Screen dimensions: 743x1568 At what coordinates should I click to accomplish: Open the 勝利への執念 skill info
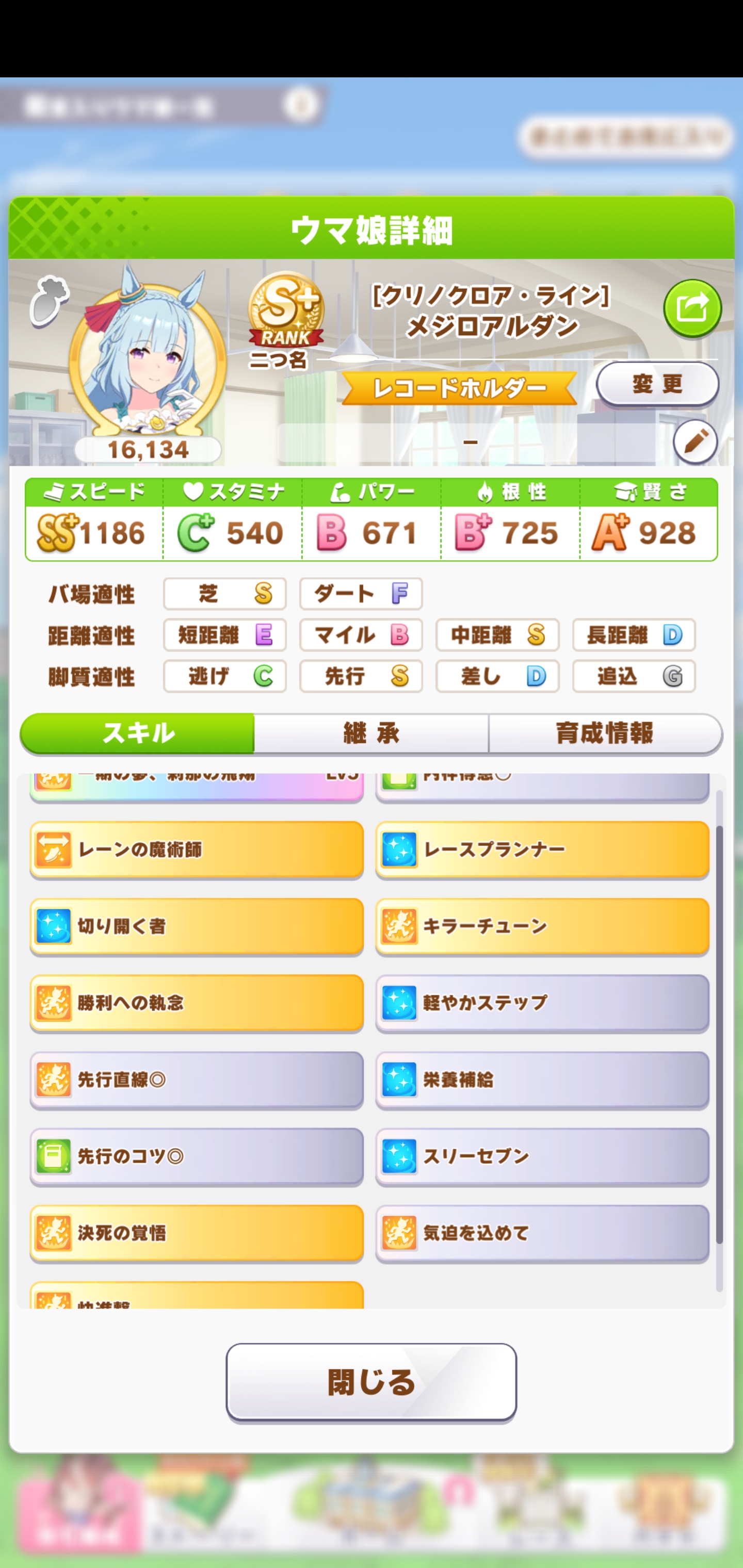pos(197,1003)
